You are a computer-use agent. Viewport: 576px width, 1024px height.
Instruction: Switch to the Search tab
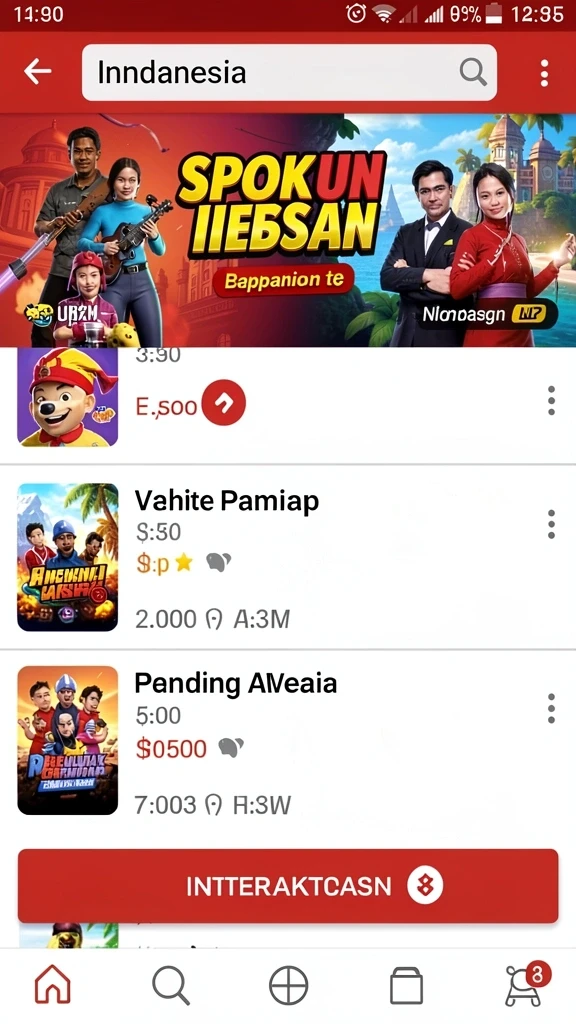(x=170, y=985)
